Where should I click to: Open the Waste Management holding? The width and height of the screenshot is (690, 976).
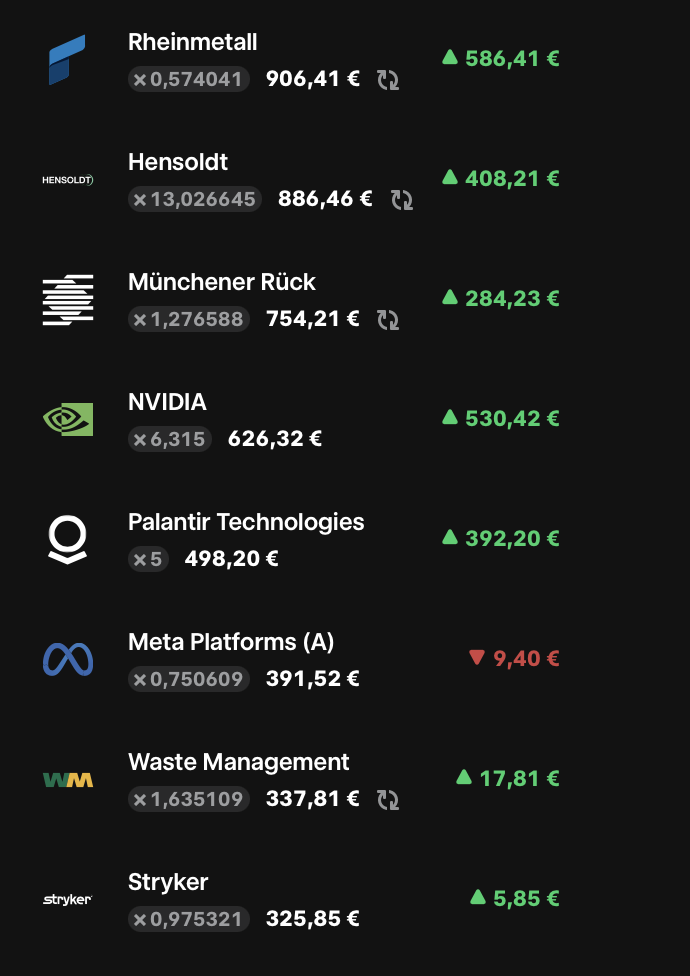(302, 779)
